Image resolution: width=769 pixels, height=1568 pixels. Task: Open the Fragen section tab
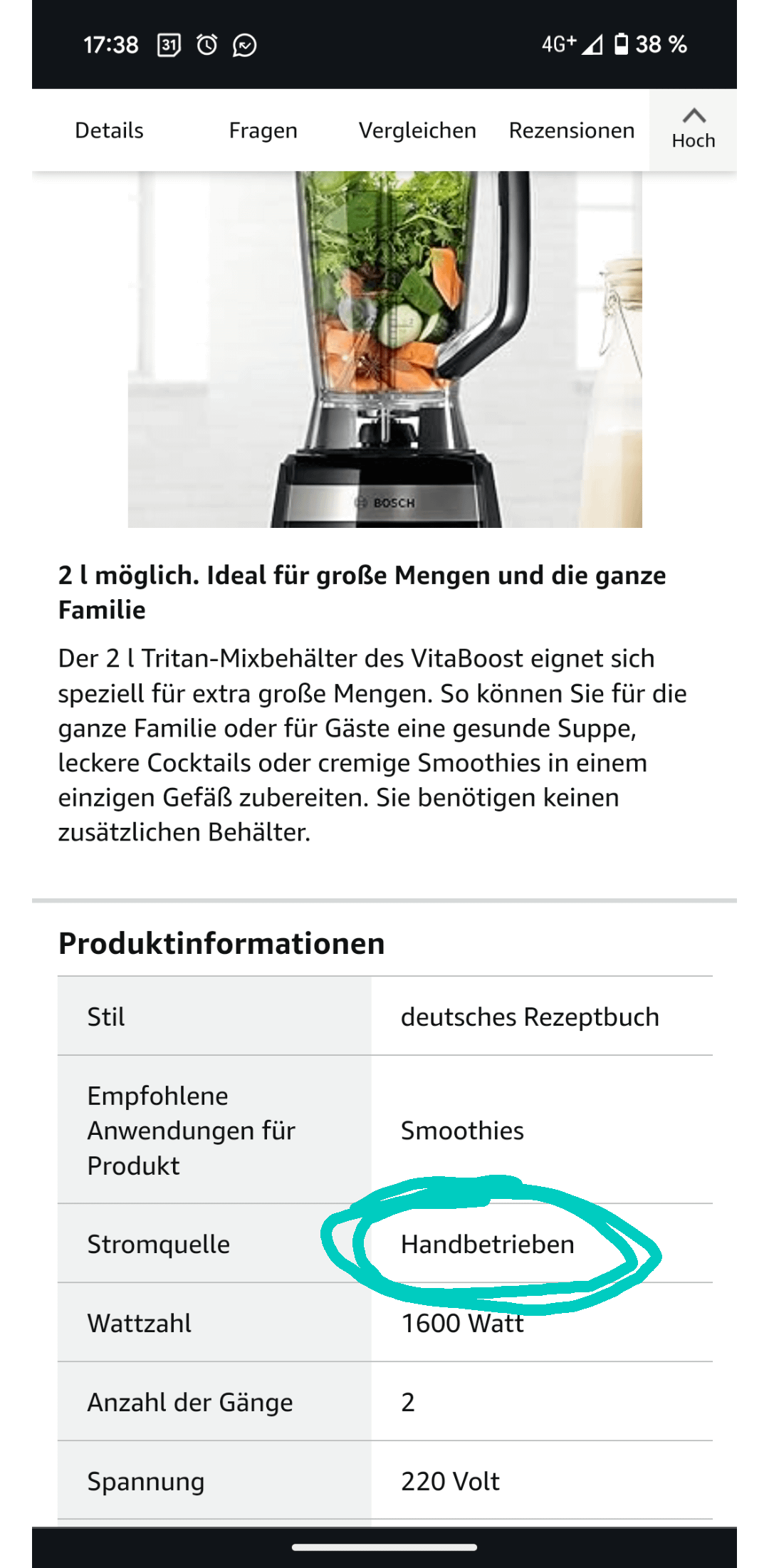[263, 130]
